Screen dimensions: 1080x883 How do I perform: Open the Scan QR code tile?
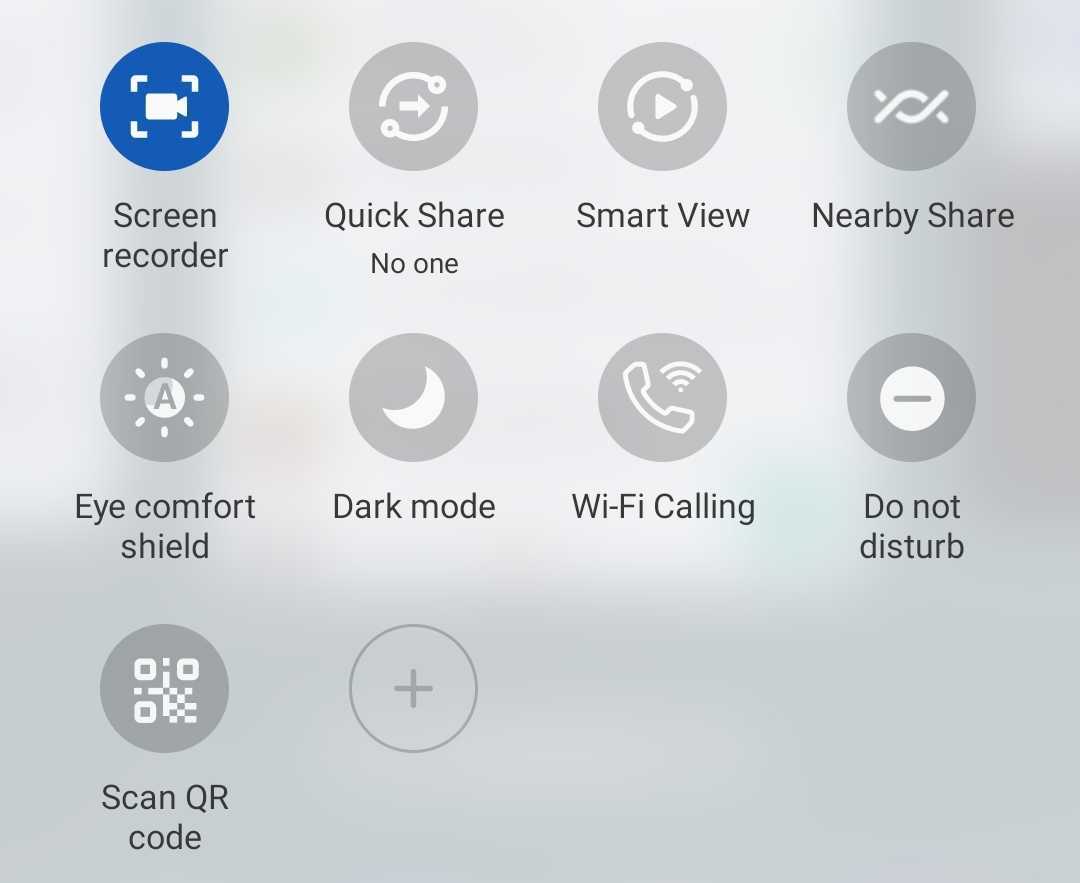[x=164, y=688]
